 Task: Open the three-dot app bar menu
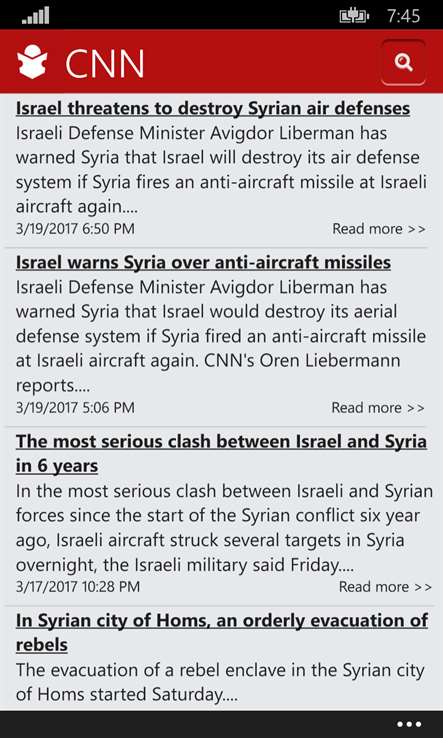pyautogui.click(x=409, y=724)
